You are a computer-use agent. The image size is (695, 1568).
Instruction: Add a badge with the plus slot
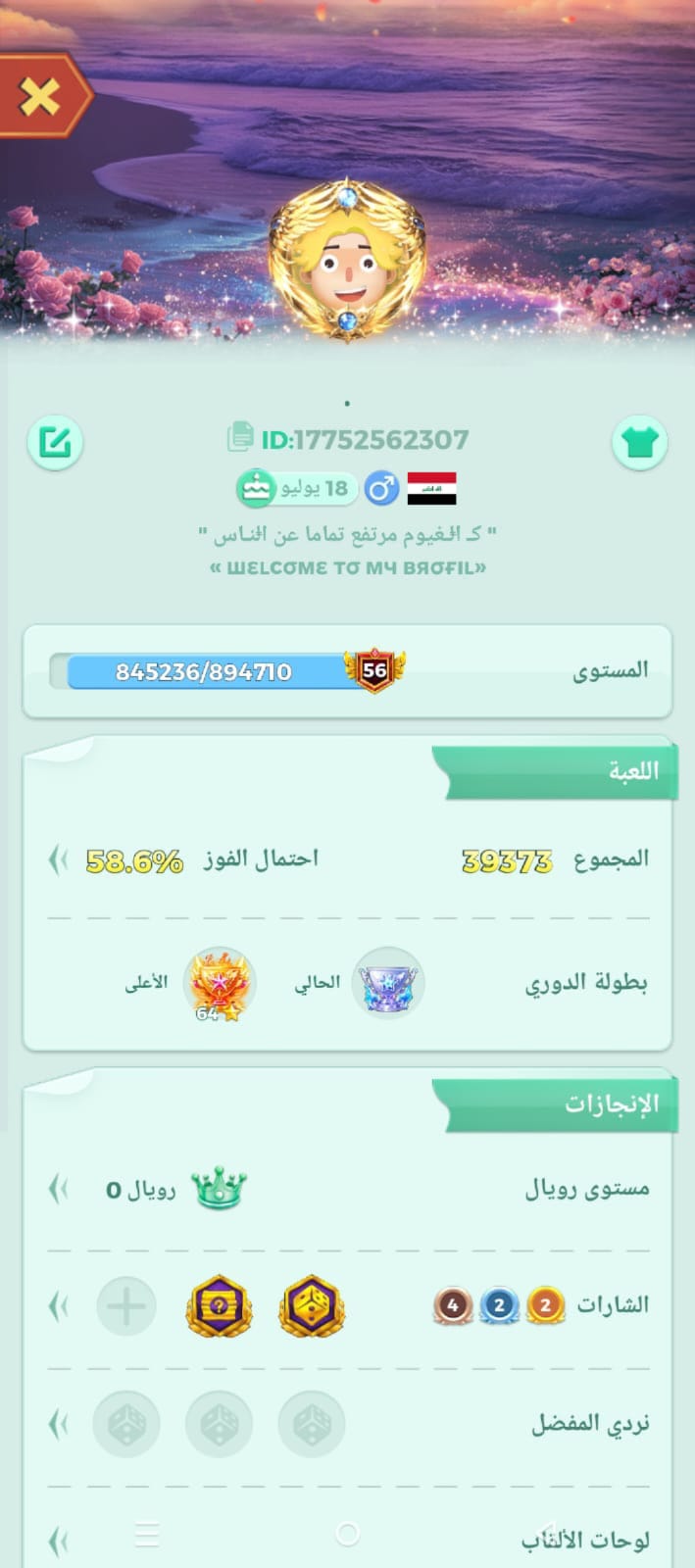point(126,1306)
